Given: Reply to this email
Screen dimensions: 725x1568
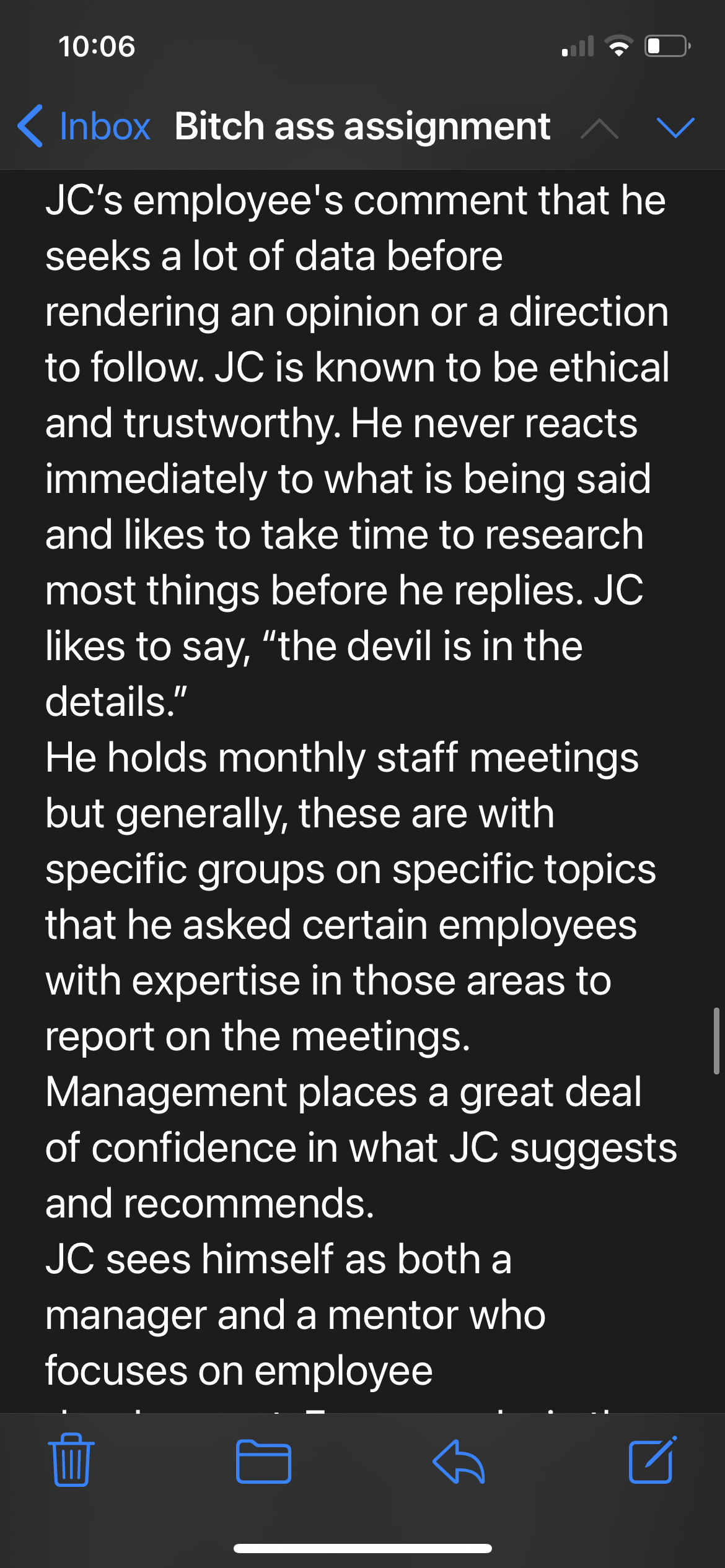Looking at the screenshot, I should click(459, 1461).
